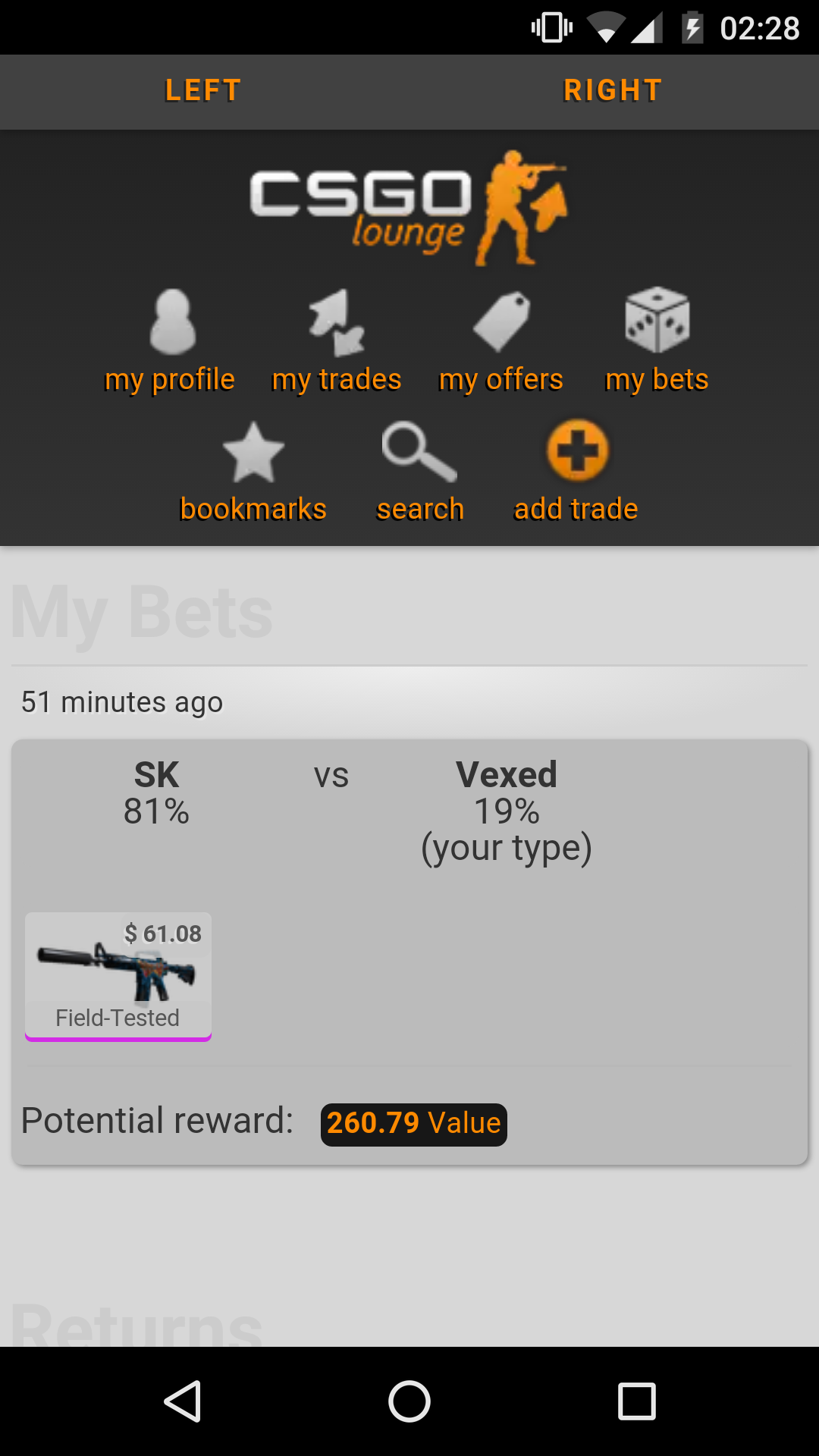Open my trades

click(x=337, y=343)
